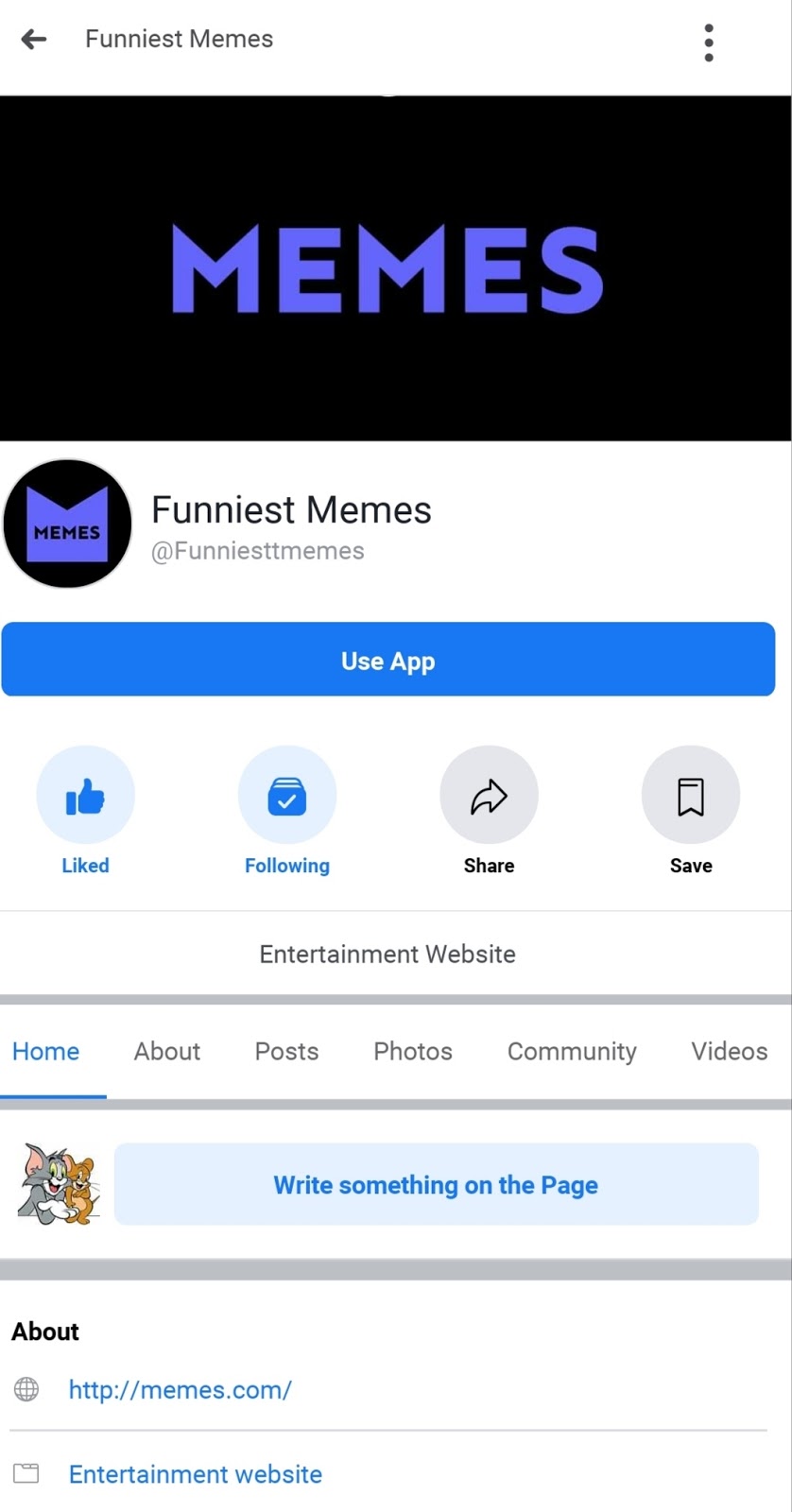Select the Community tab
Screen dimensions: 792x1512
coord(572,1051)
